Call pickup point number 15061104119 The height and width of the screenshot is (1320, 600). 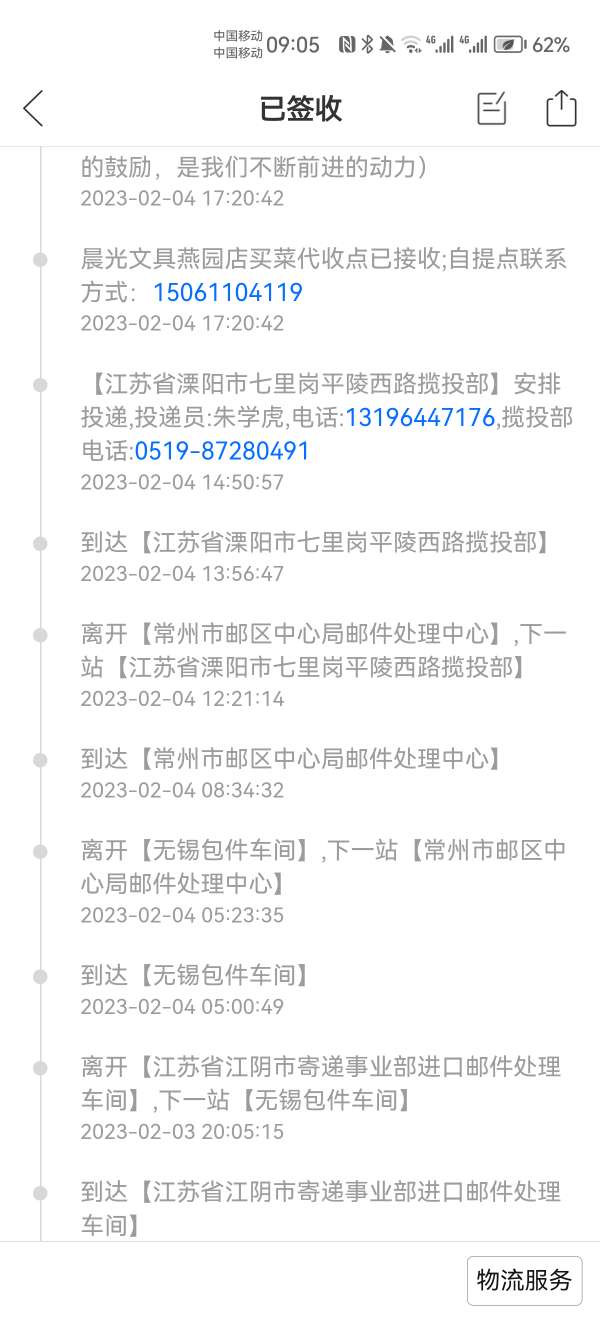tap(228, 293)
